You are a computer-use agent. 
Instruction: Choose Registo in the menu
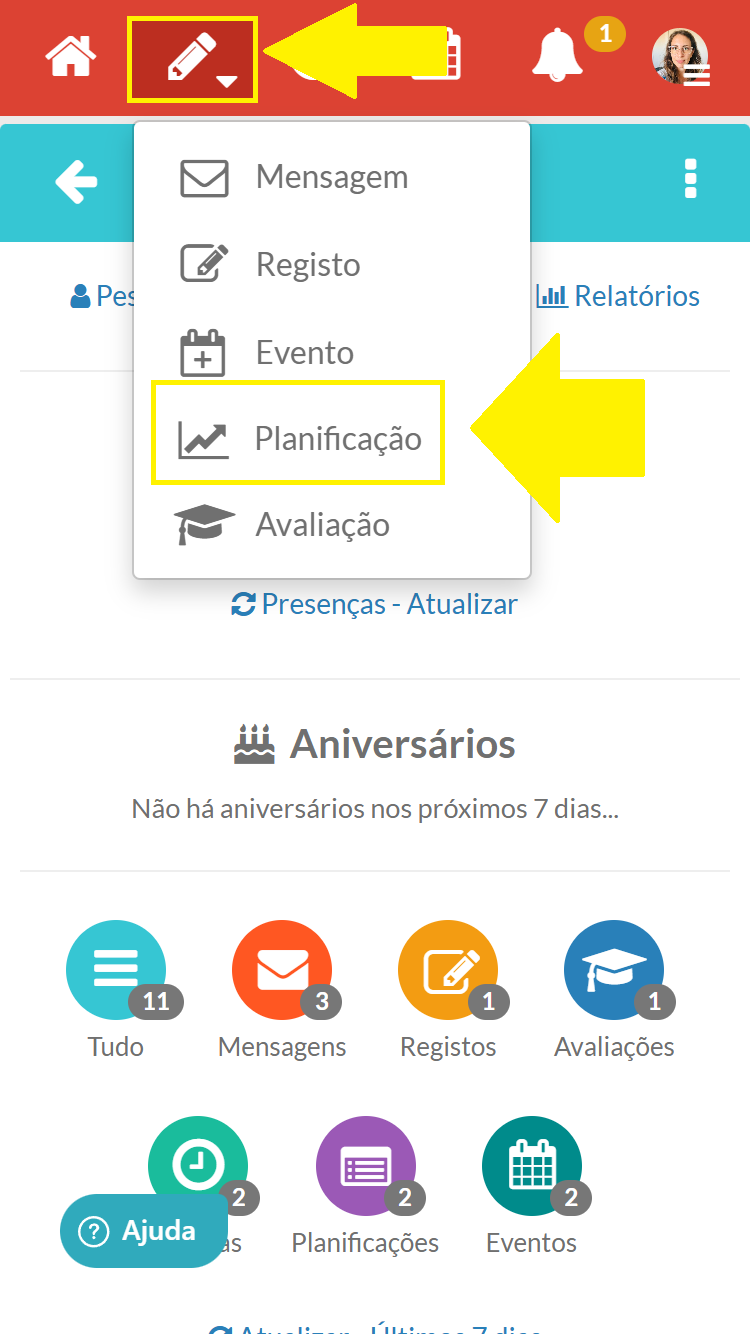pyautogui.click(x=307, y=265)
